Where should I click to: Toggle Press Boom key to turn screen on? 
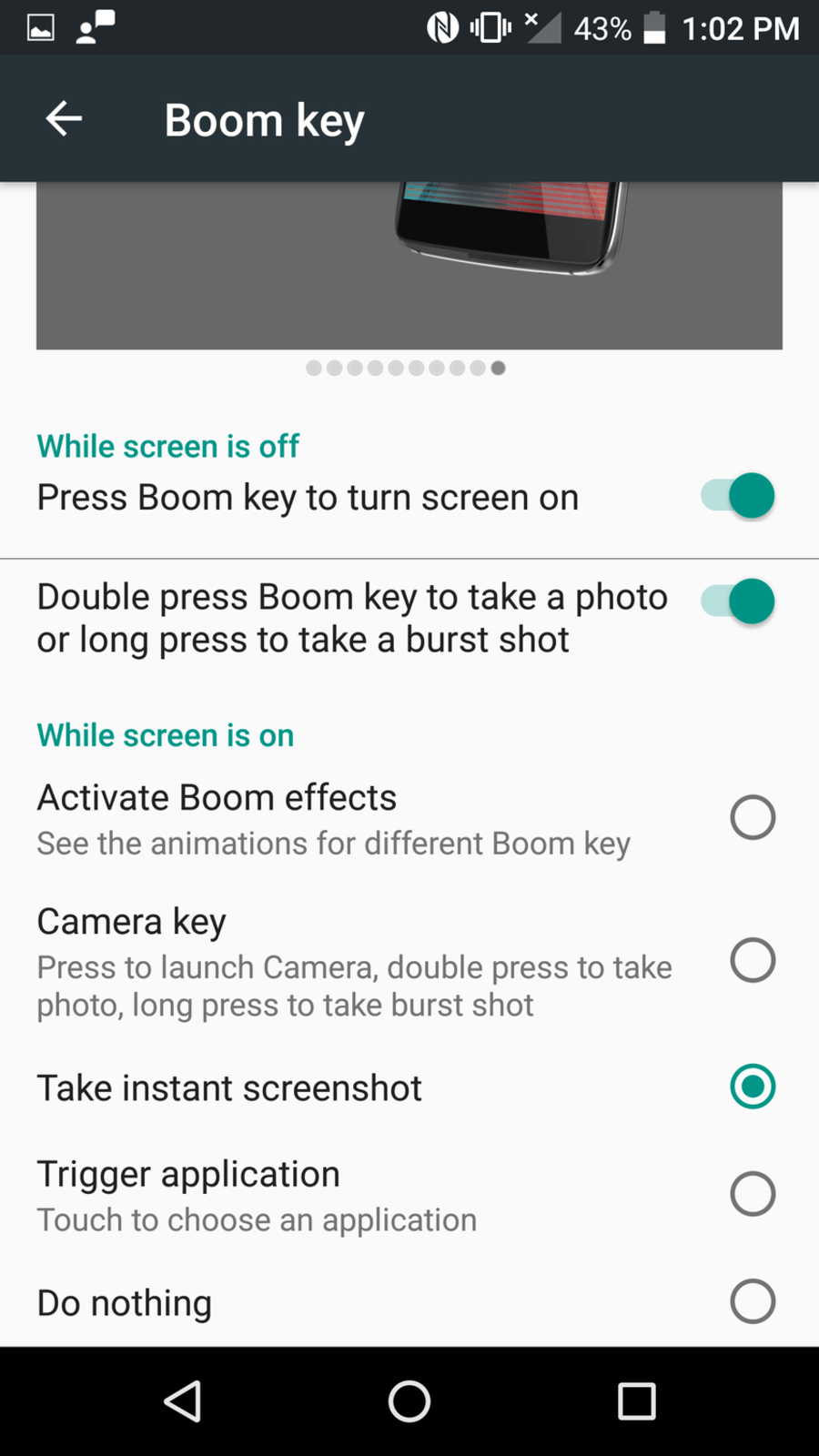[737, 496]
